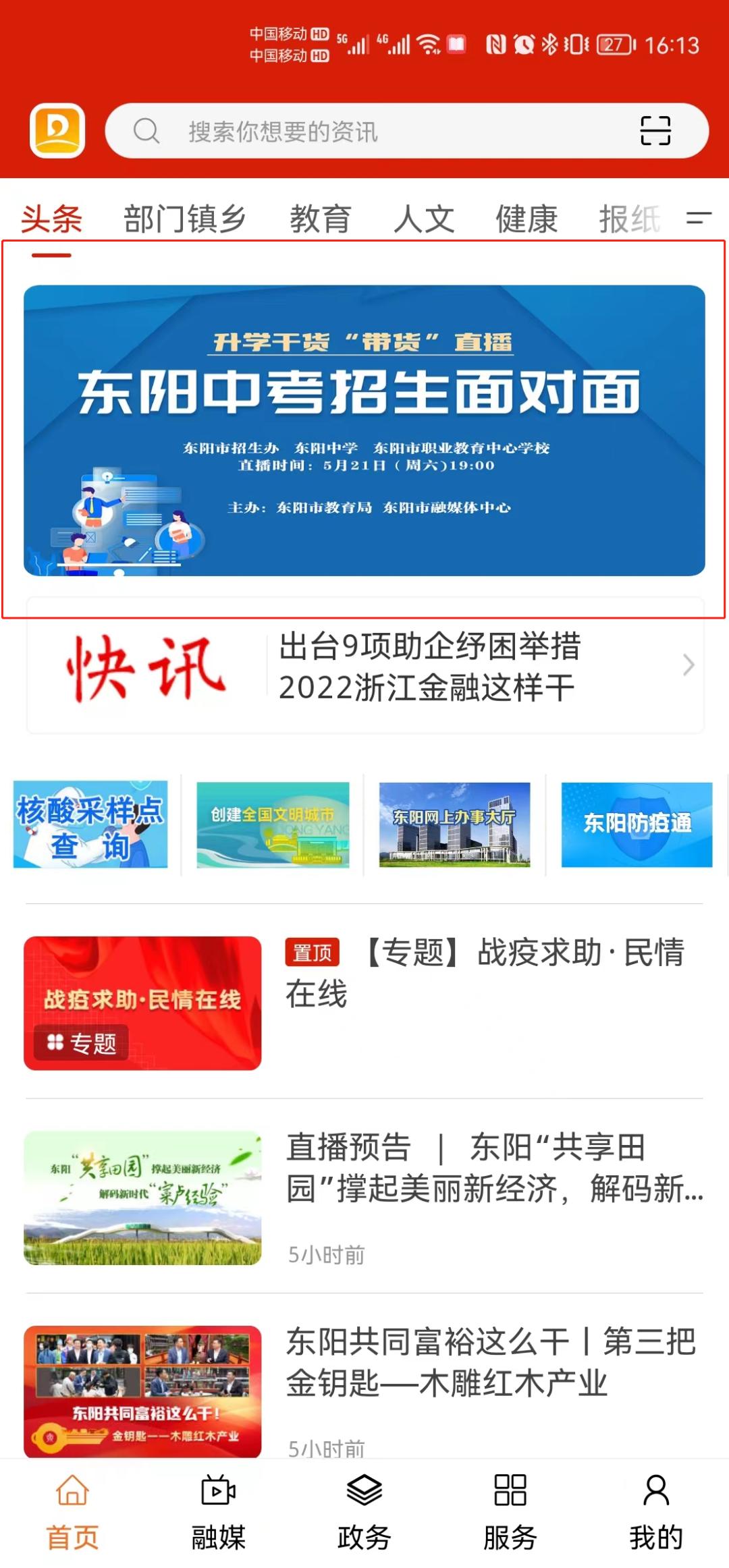Viewport: 729px width, 1568px height.
Task: Open 核酸采样点查询 tile
Action: [x=90, y=824]
